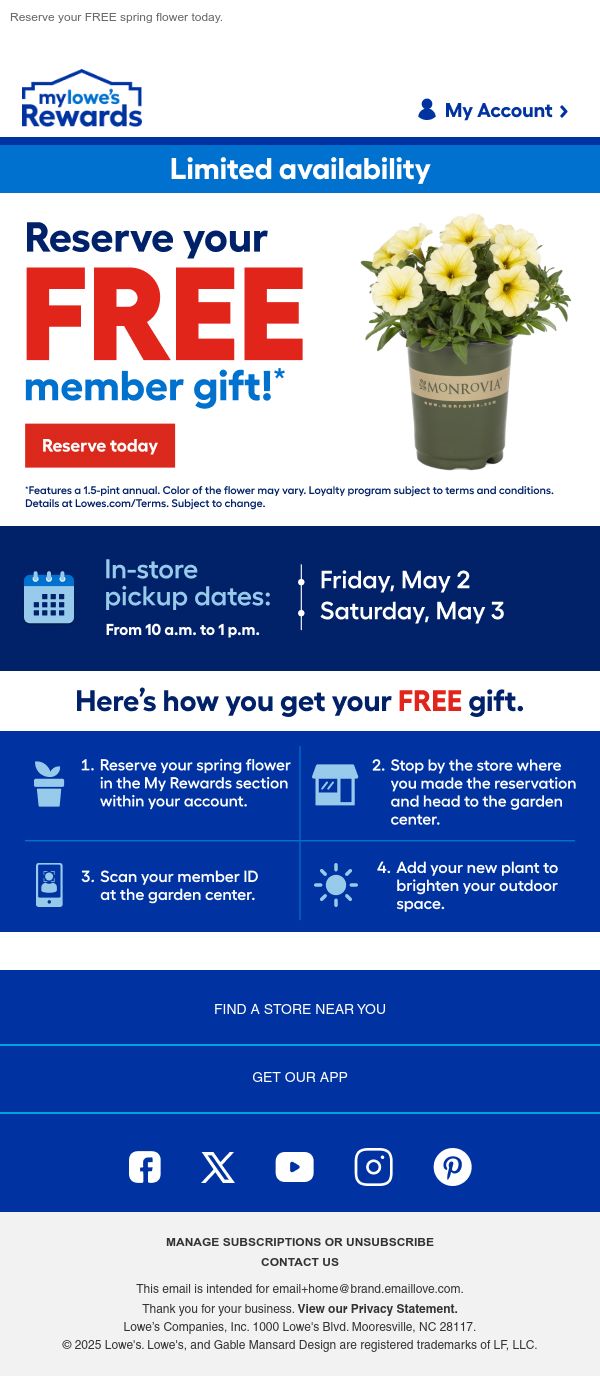600x1394 pixels.
Task: Go to Lowe's Instagram icon
Action: [x=374, y=1167]
